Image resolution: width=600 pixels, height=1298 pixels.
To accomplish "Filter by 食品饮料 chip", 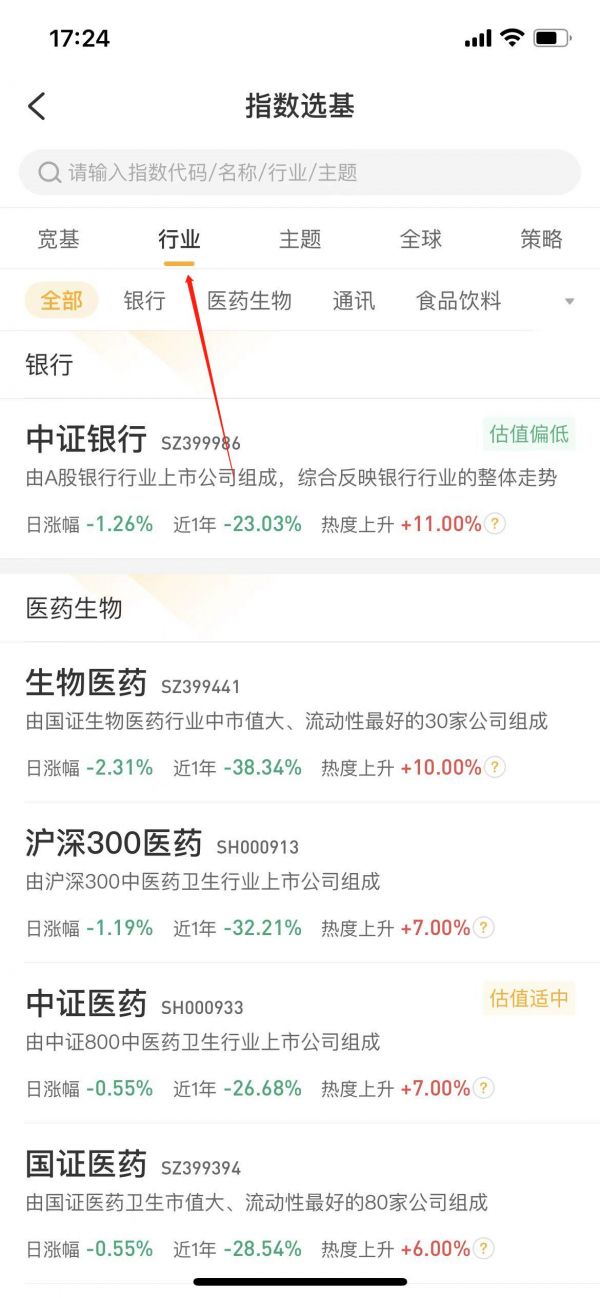I will (x=458, y=300).
